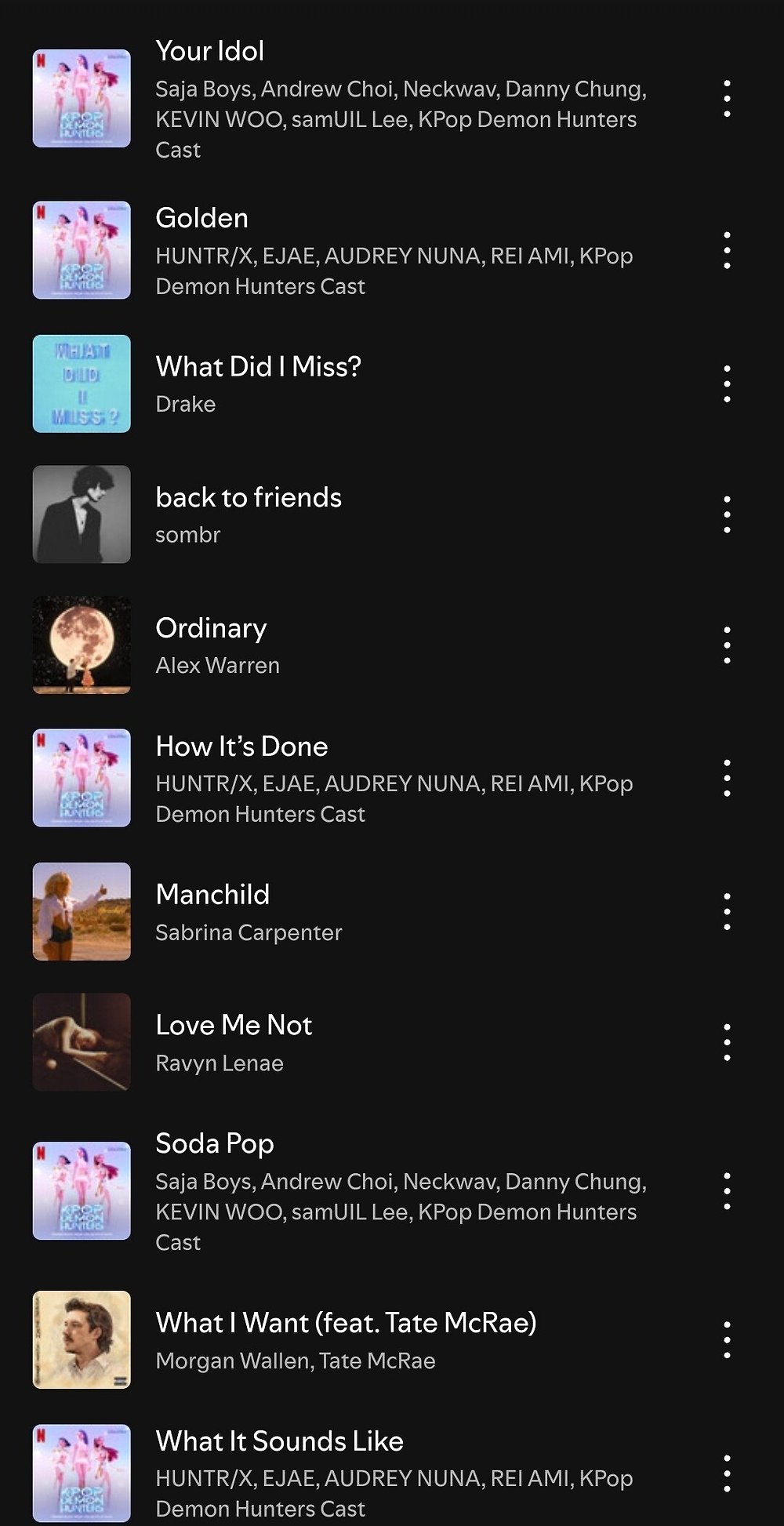Open options for Love Me Not
This screenshot has width=784, height=1526.
[727, 1043]
